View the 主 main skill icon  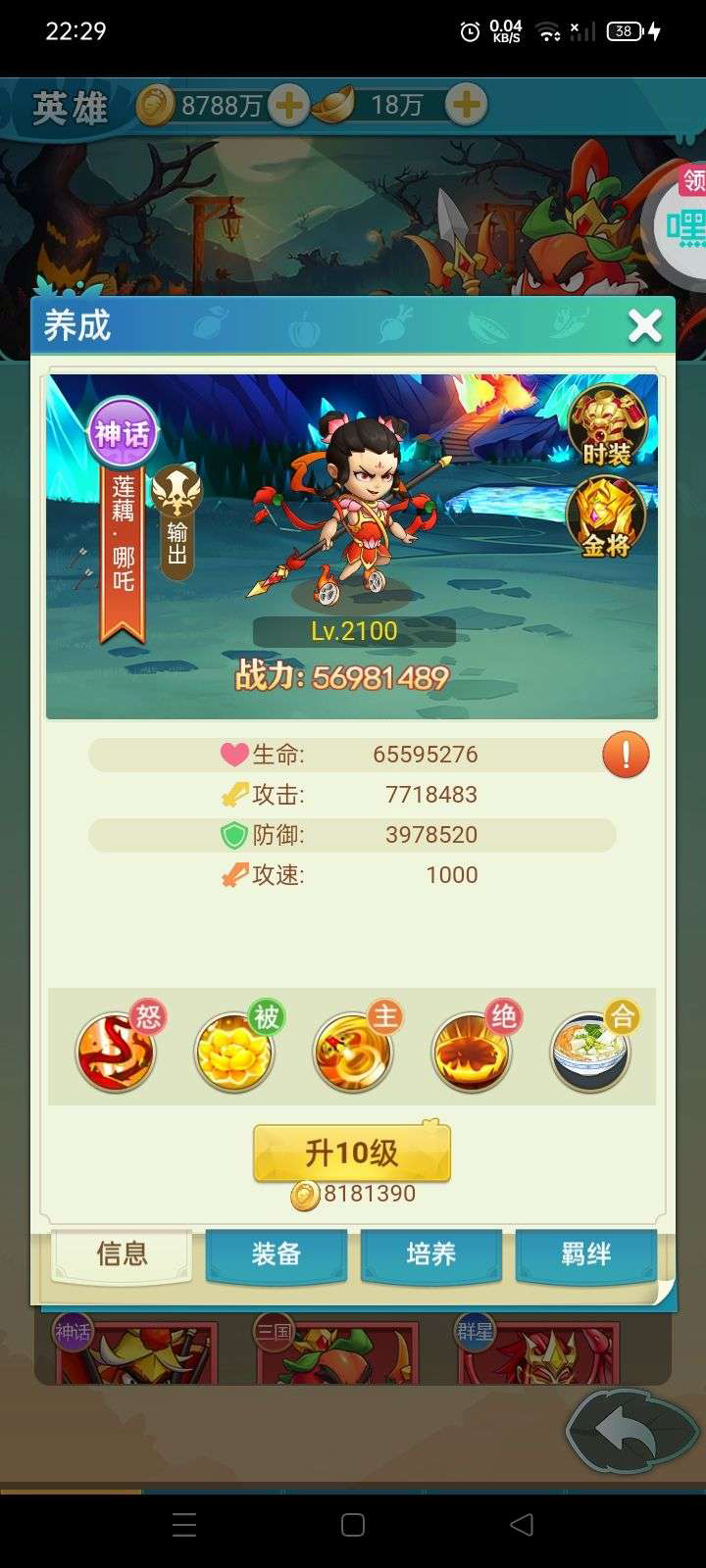pos(353,1051)
